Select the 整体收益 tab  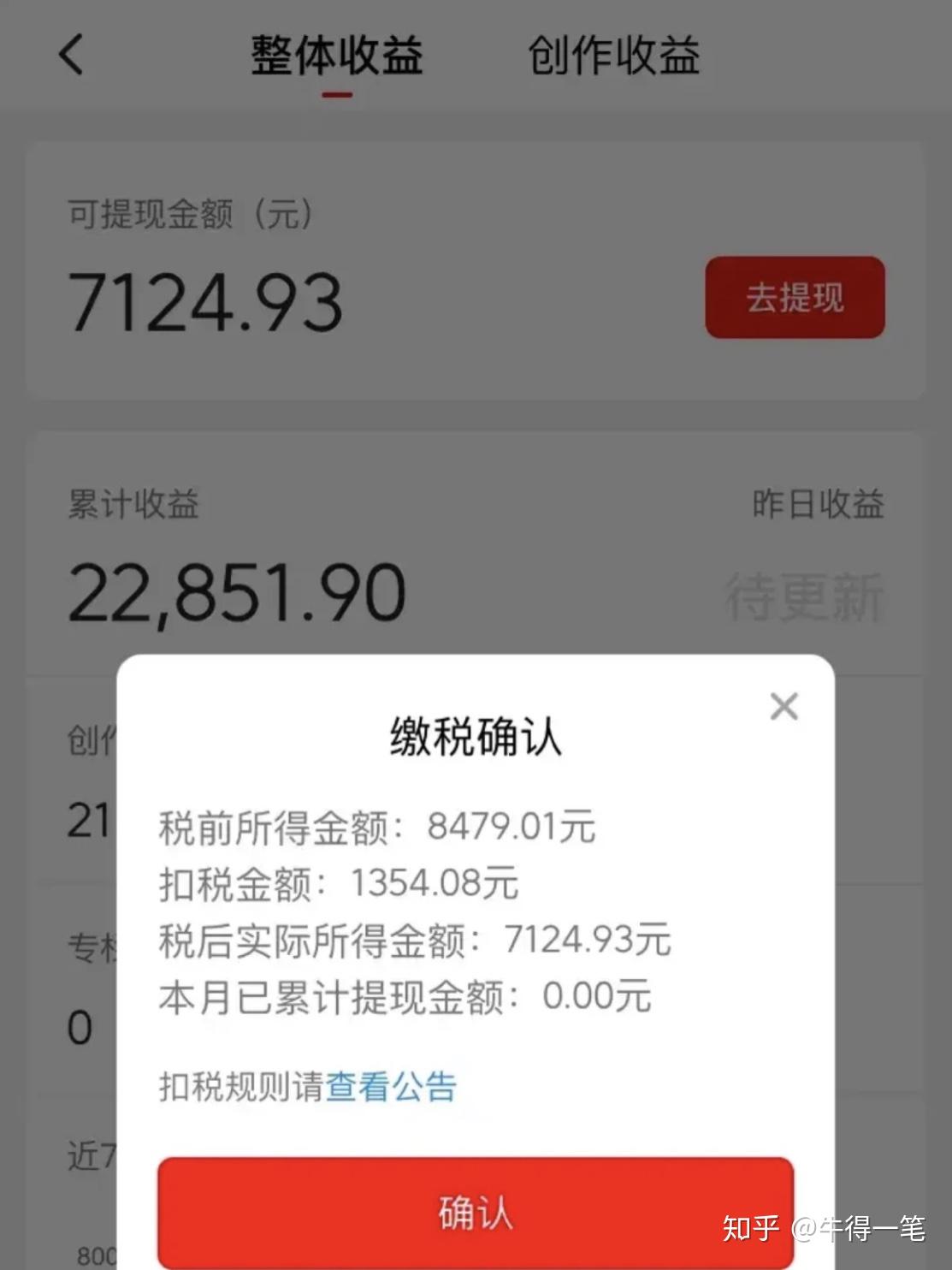(336, 56)
